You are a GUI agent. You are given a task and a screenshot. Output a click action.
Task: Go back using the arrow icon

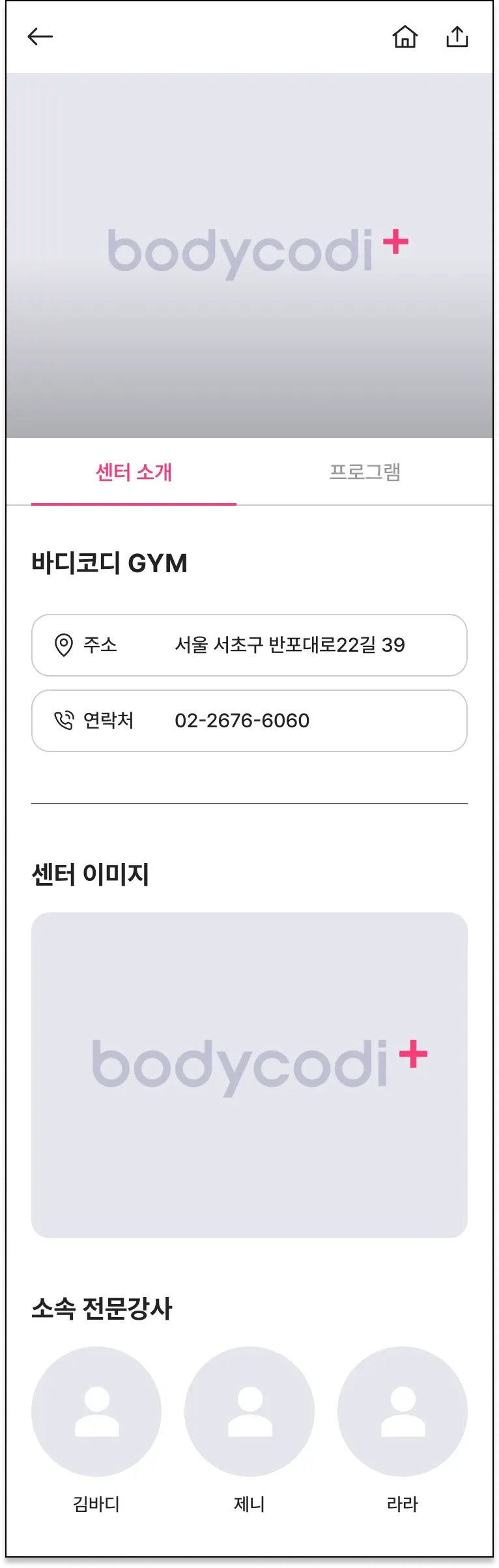pyautogui.click(x=40, y=37)
